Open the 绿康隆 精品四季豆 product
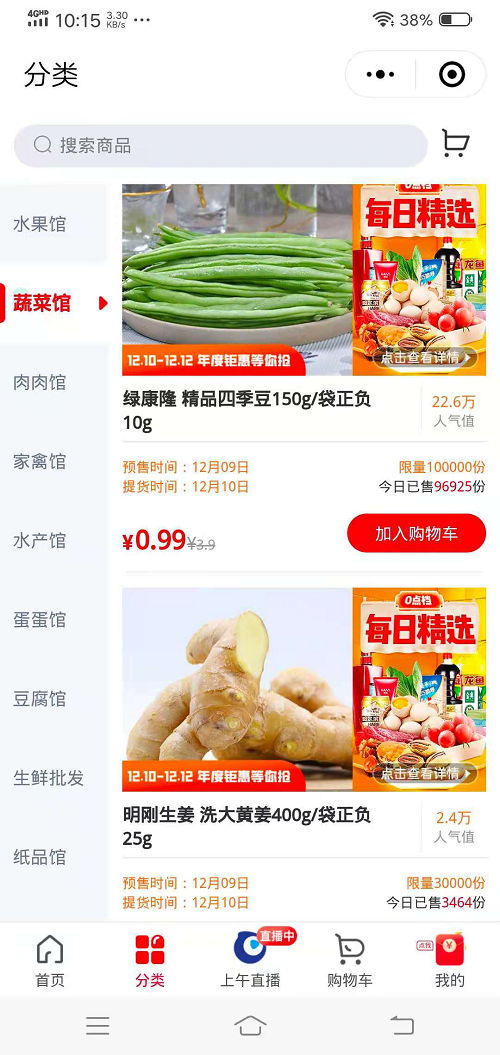Image resolution: width=500 pixels, height=1055 pixels. 246,410
